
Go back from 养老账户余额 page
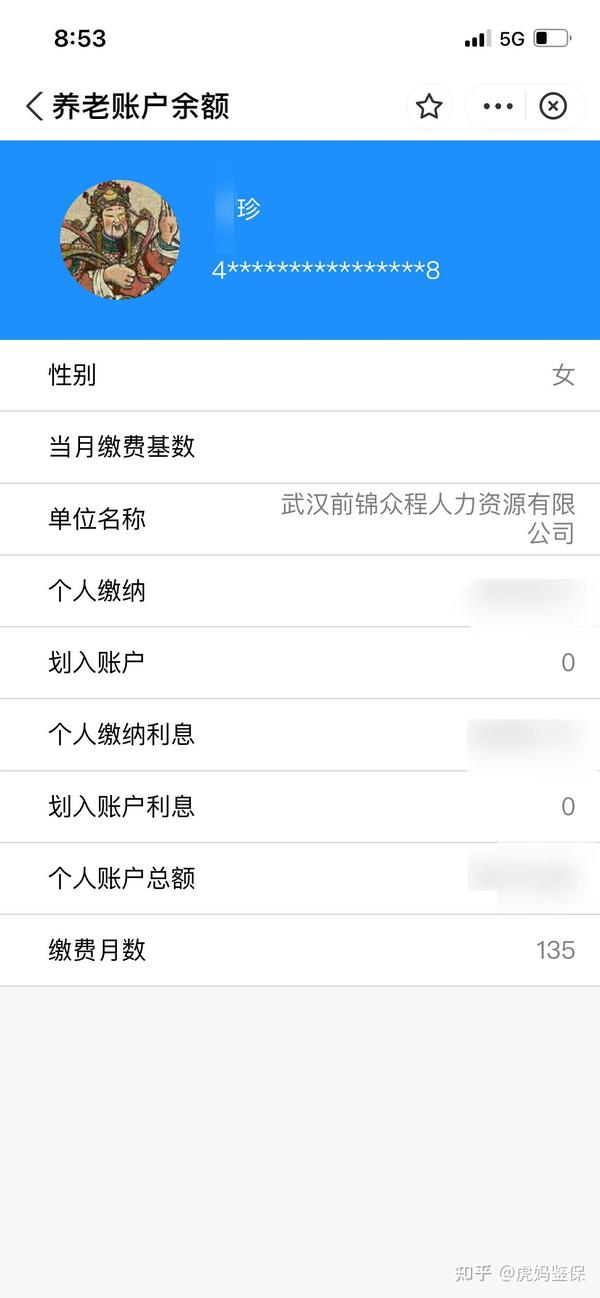[34, 106]
